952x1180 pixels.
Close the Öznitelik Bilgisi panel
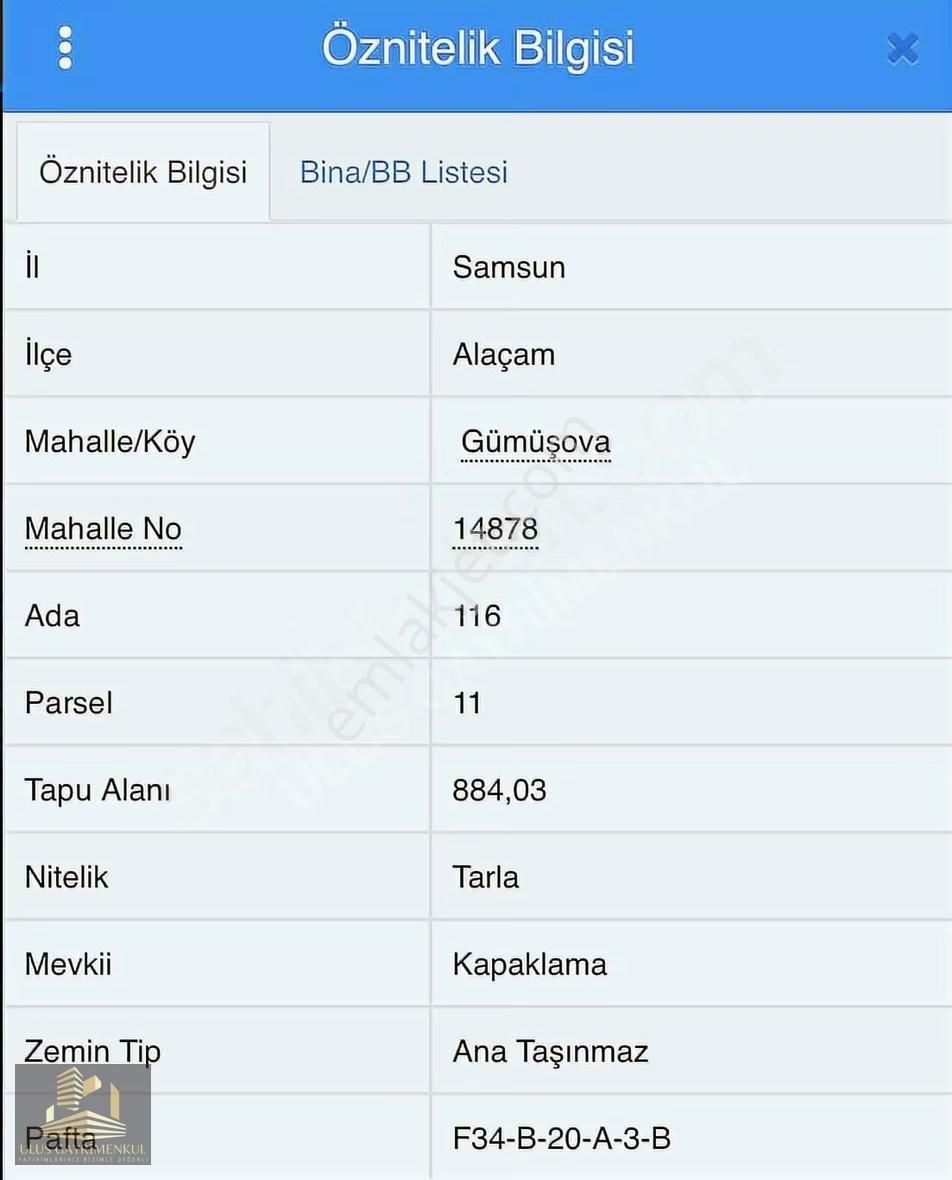[x=902, y=48]
